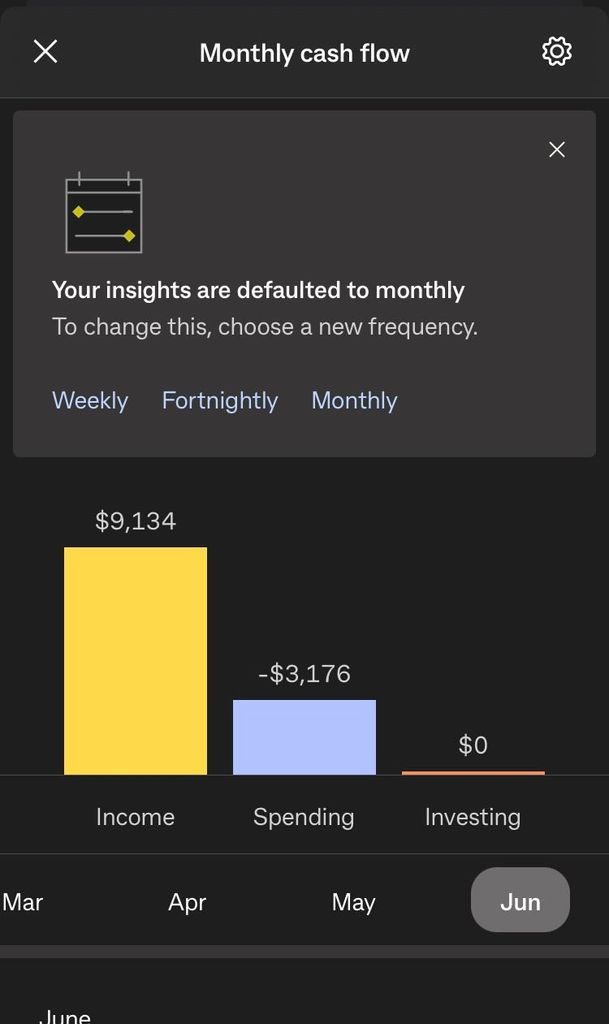Screen dimensions: 609x1024
Task: Switch to the May month
Action: (x=353, y=902)
